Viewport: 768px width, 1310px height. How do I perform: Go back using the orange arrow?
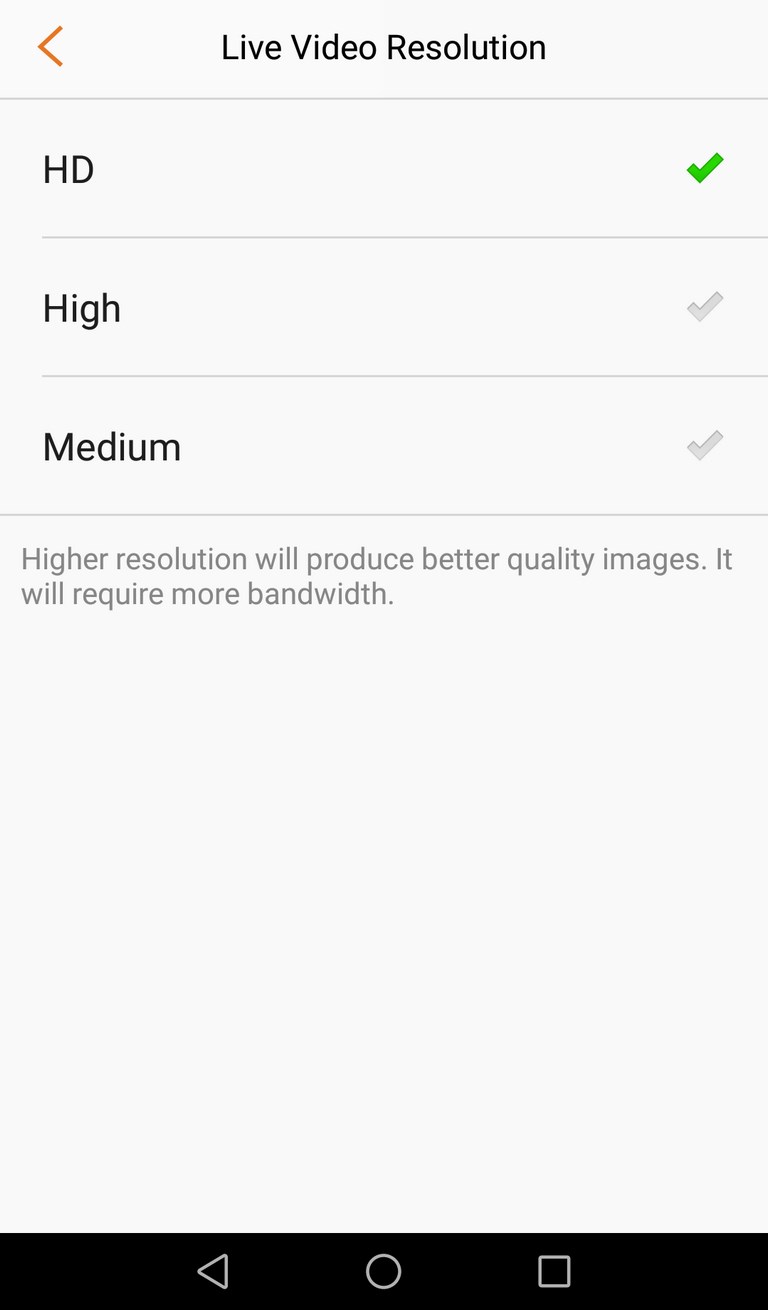coord(50,47)
